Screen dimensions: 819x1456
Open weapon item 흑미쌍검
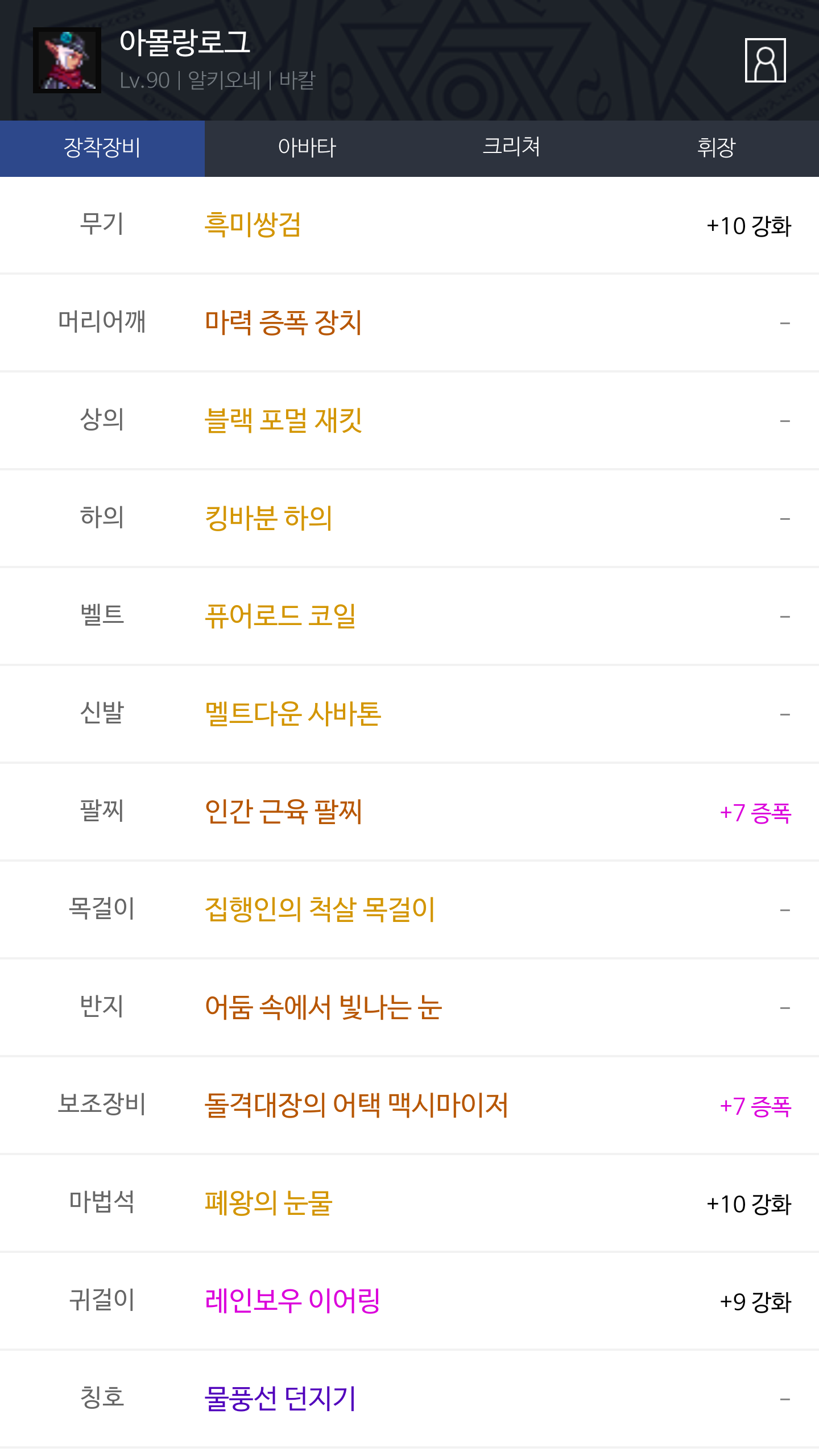click(409, 225)
